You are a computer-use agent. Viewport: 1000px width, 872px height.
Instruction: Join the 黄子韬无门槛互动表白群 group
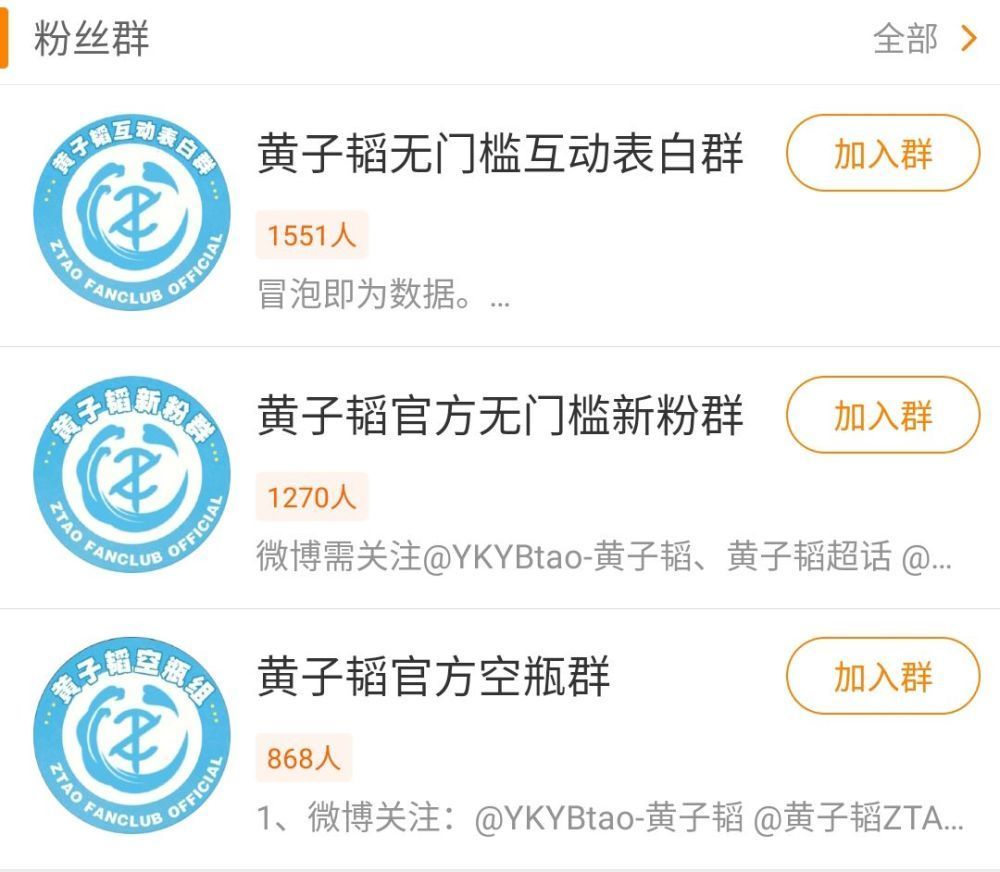tap(882, 154)
